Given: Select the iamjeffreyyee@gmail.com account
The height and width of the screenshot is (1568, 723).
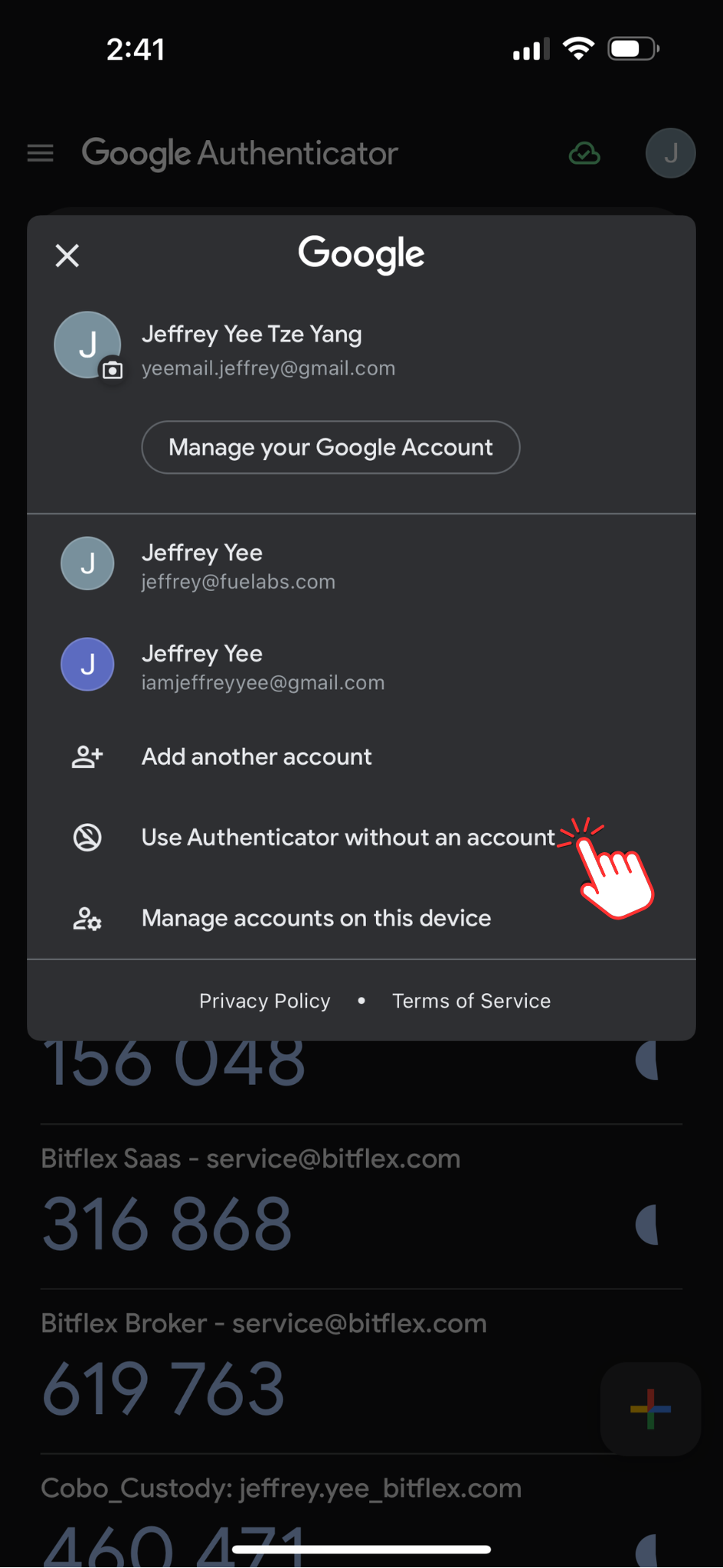Looking at the screenshot, I should click(262, 666).
